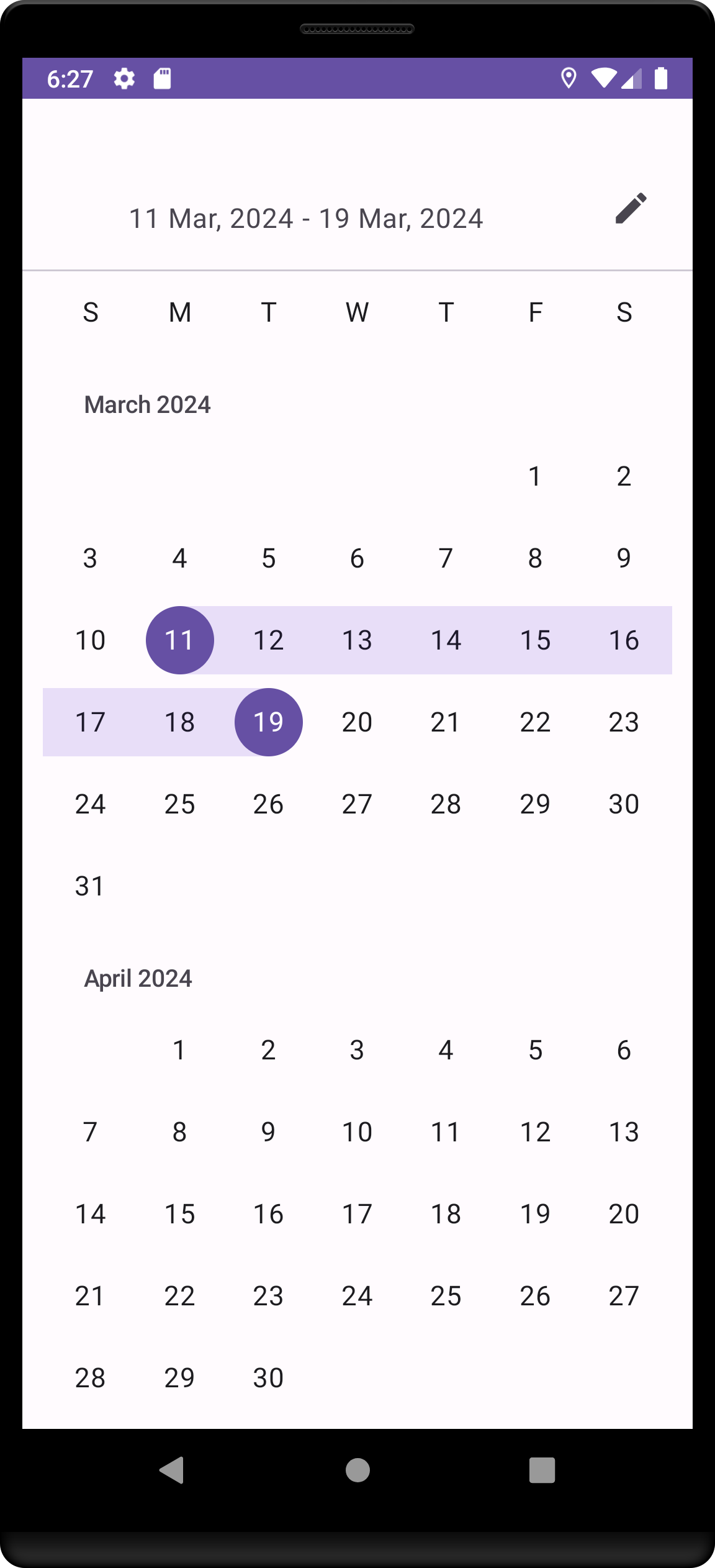
Task: Select March 14 within the range
Action: coord(446,640)
